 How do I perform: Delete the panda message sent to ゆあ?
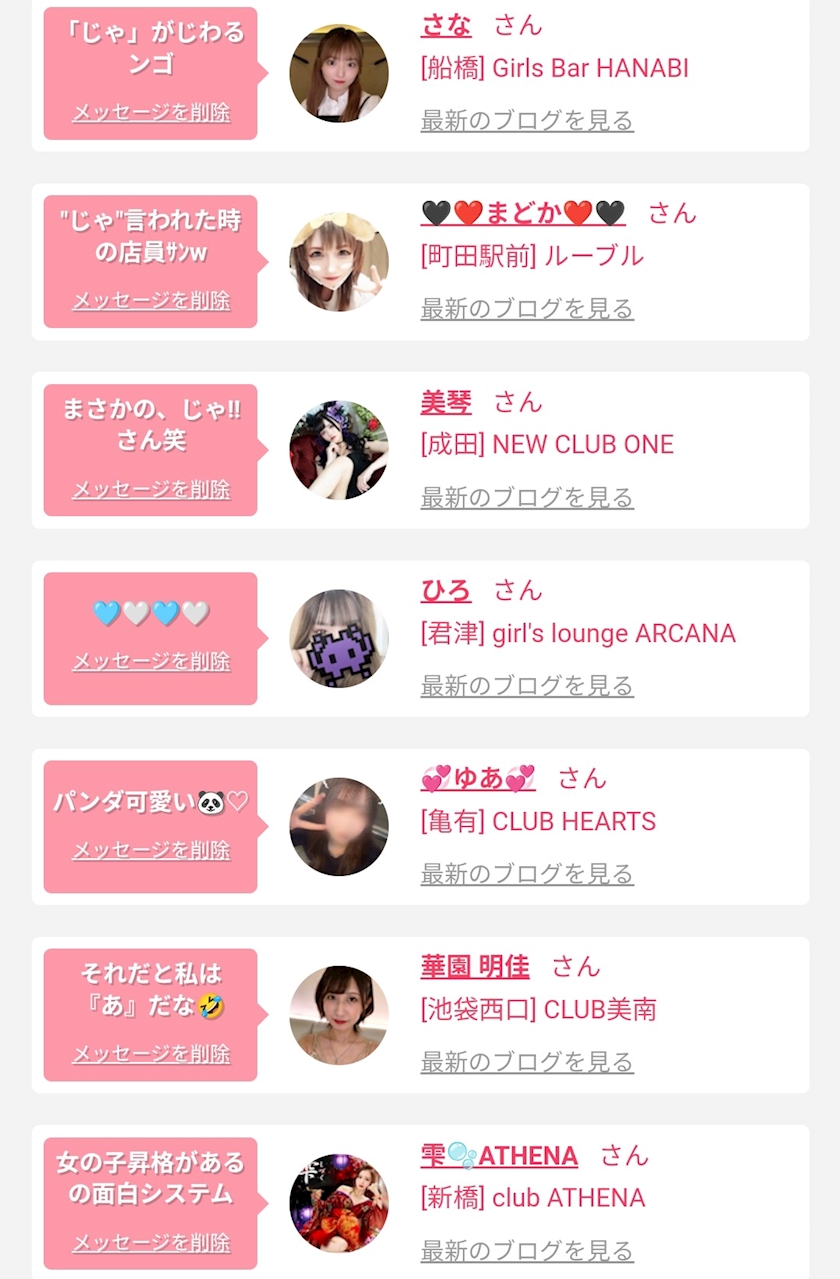[x=151, y=850]
